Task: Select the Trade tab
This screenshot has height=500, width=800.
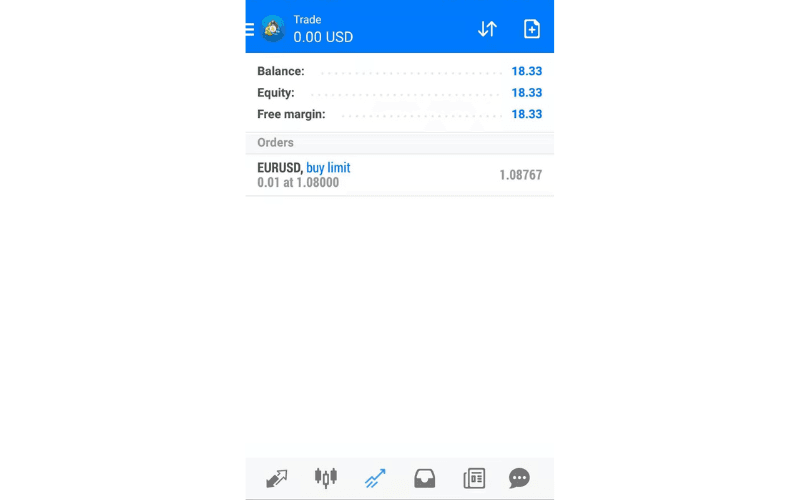Action: pos(375,479)
